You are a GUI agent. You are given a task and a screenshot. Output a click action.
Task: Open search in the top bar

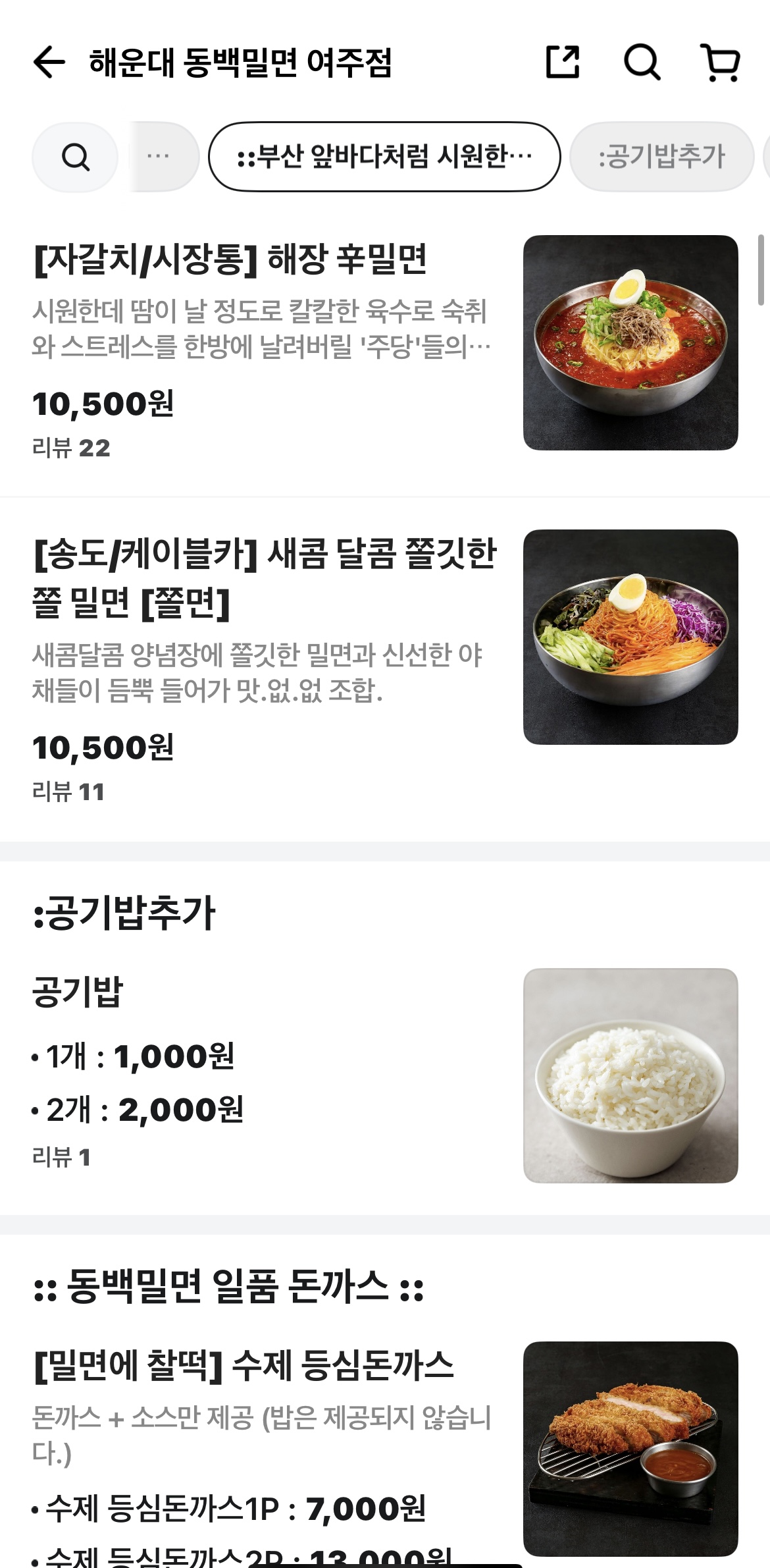click(642, 63)
